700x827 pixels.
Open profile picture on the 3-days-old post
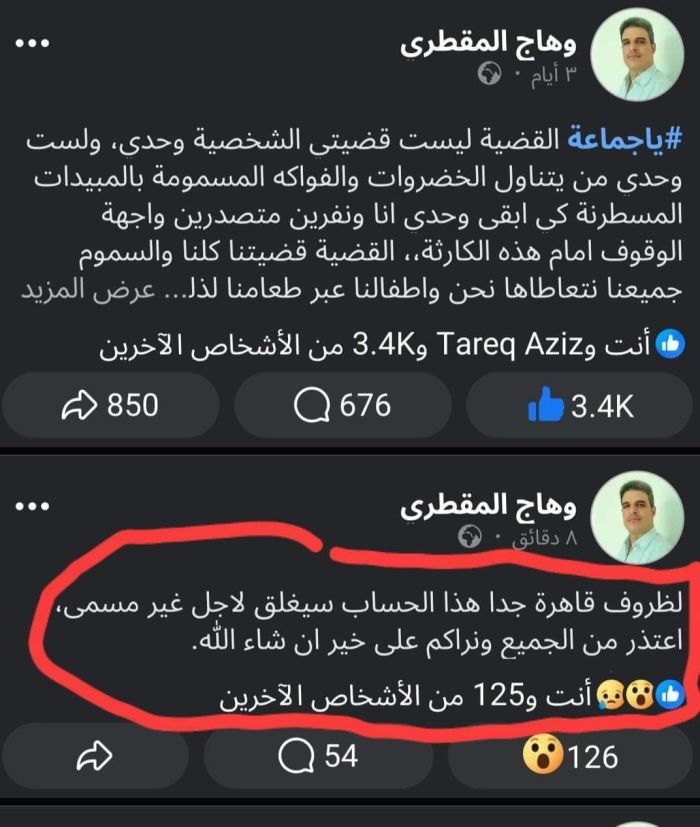[638, 57]
